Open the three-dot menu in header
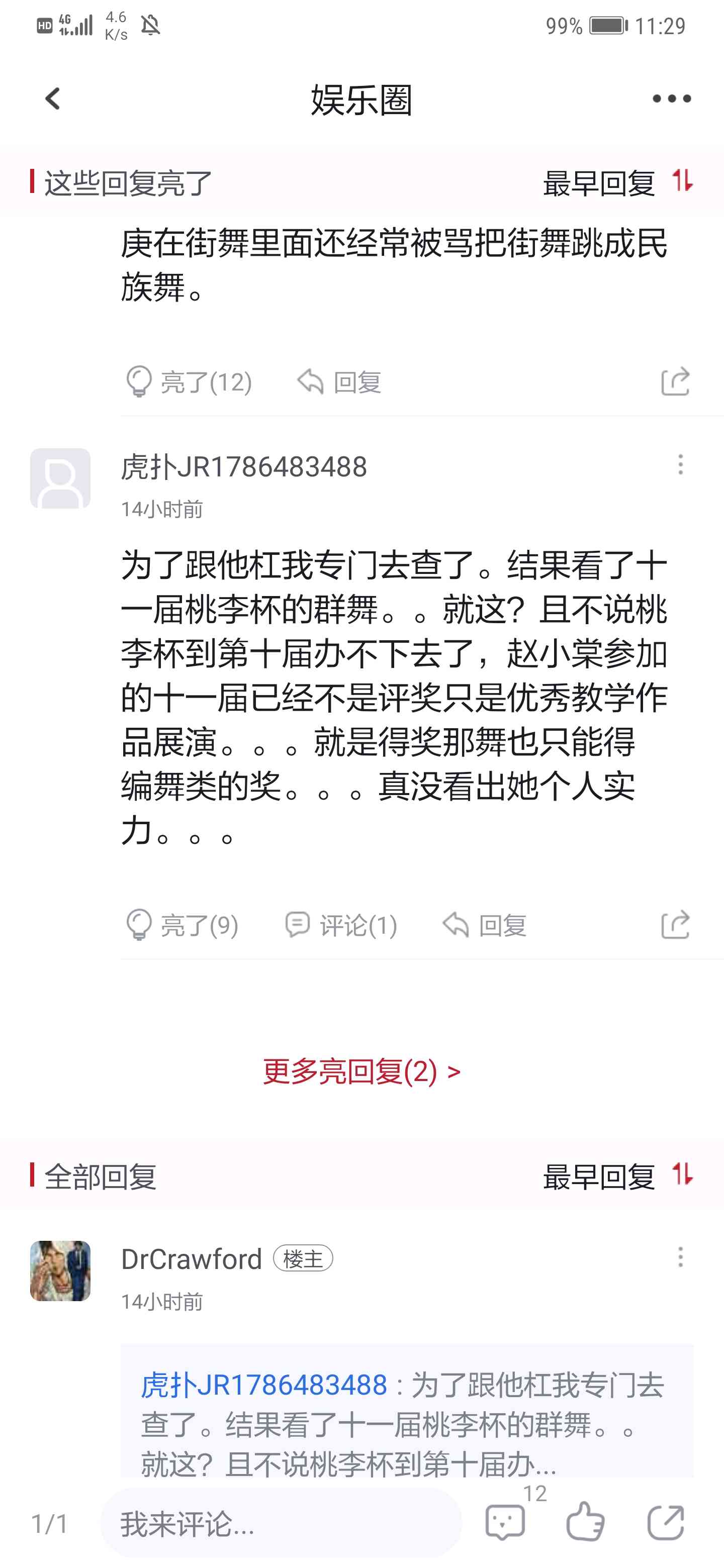This screenshot has height=1568, width=724. click(672, 99)
